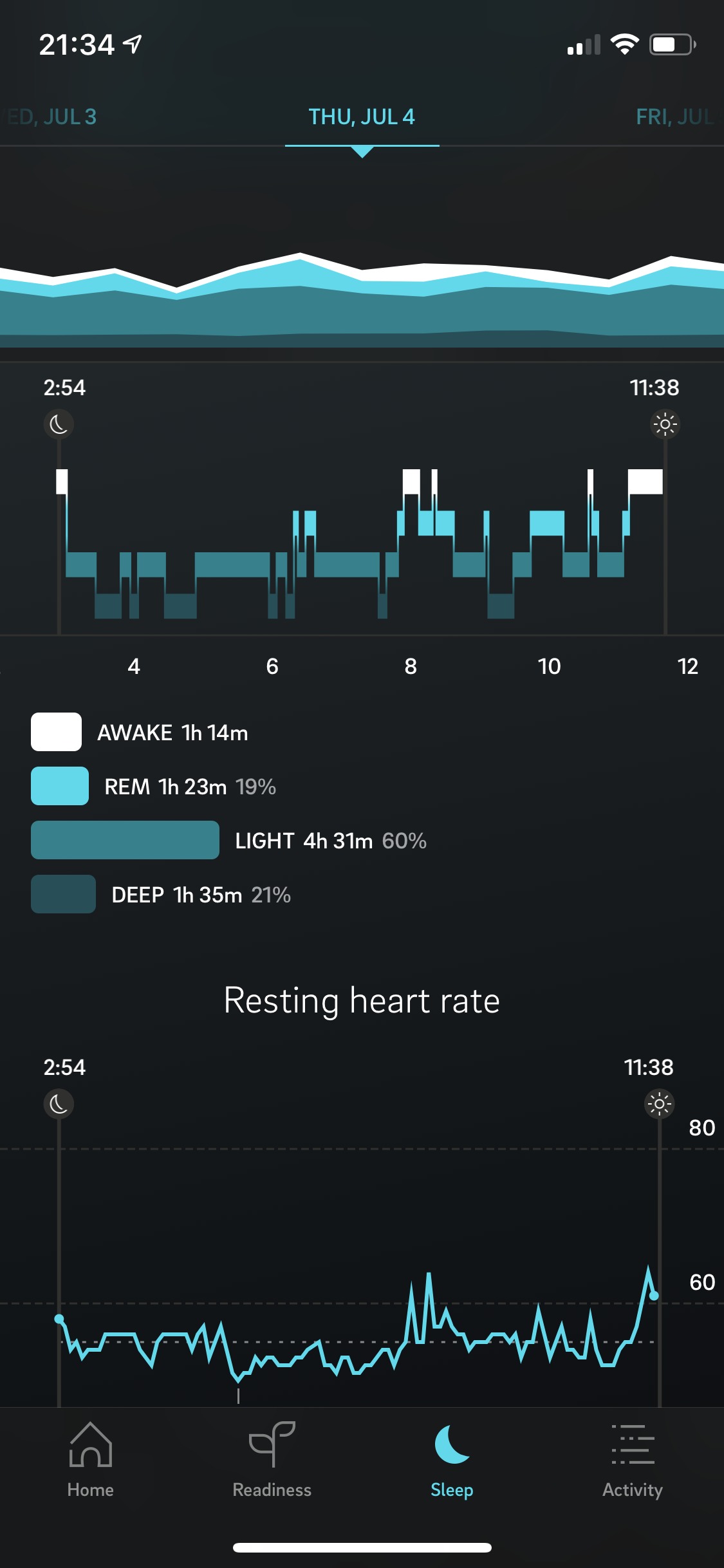The image size is (724, 1568).
Task: Jump to Wednesday, Jul 3
Action: [x=51, y=117]
